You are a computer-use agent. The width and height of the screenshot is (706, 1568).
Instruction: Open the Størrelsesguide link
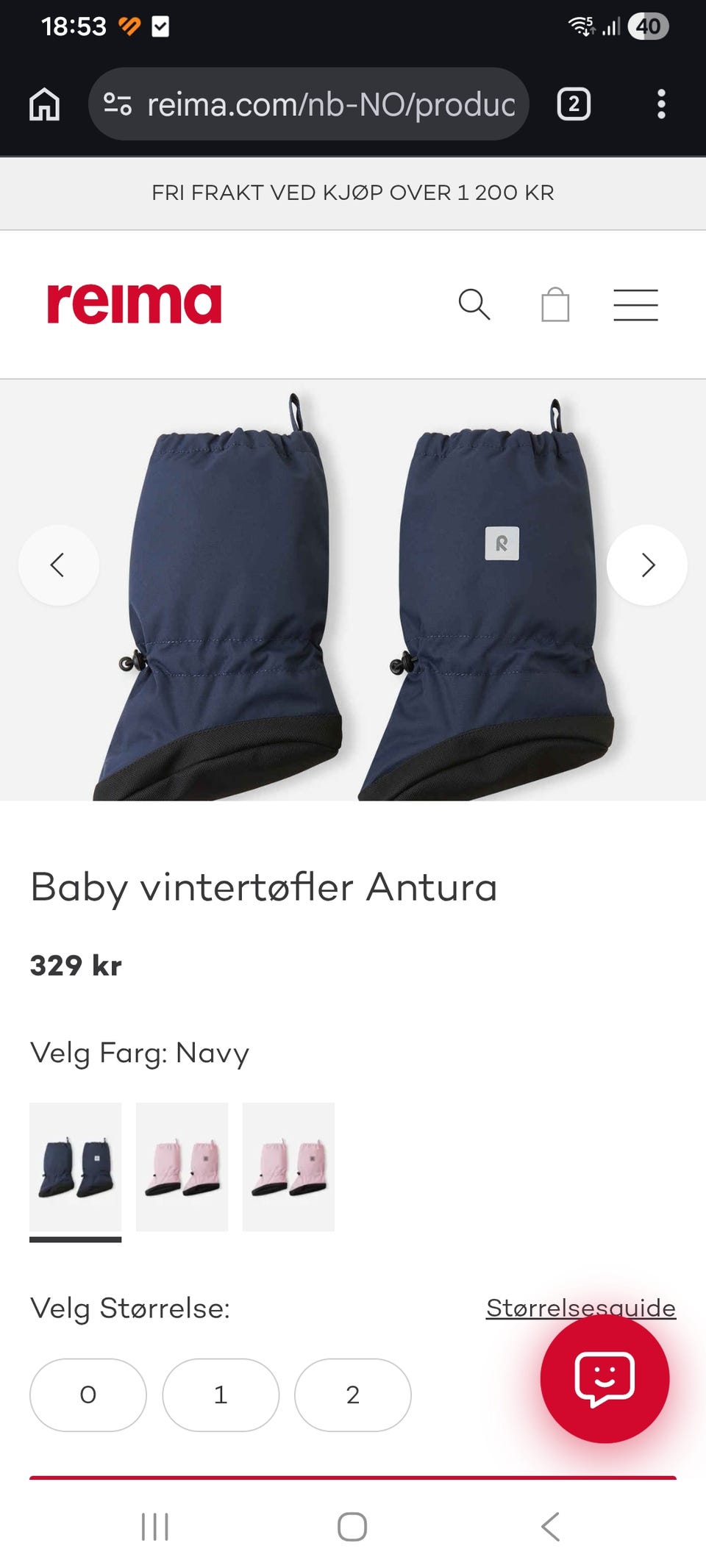click(581, 1308)
